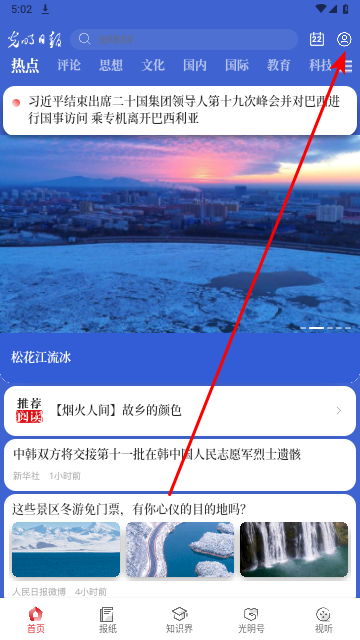This screenshot has height=640, width=360.
Task: Open recommended read 故乡的颜色
Action: point(180,411)
